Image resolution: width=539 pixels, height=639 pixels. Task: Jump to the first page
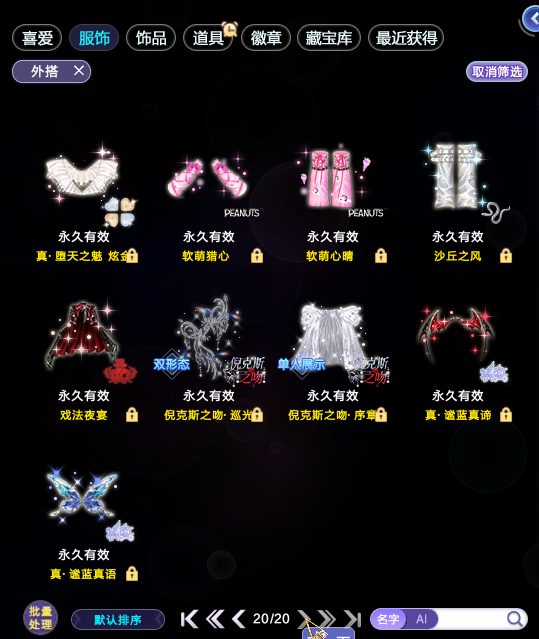[189, 619]
